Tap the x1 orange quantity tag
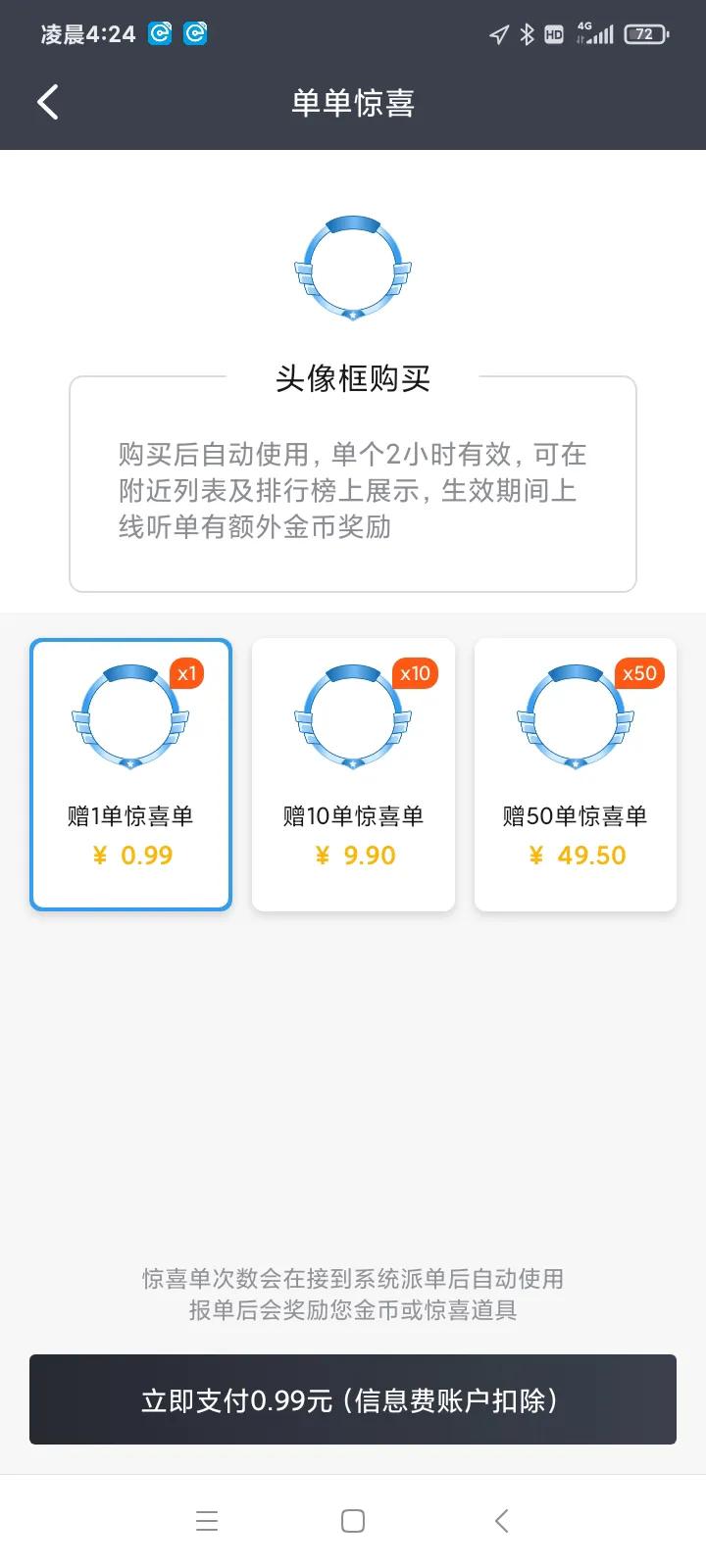The width and height of the screenshot is (706, 1568). tap(187, 673)
